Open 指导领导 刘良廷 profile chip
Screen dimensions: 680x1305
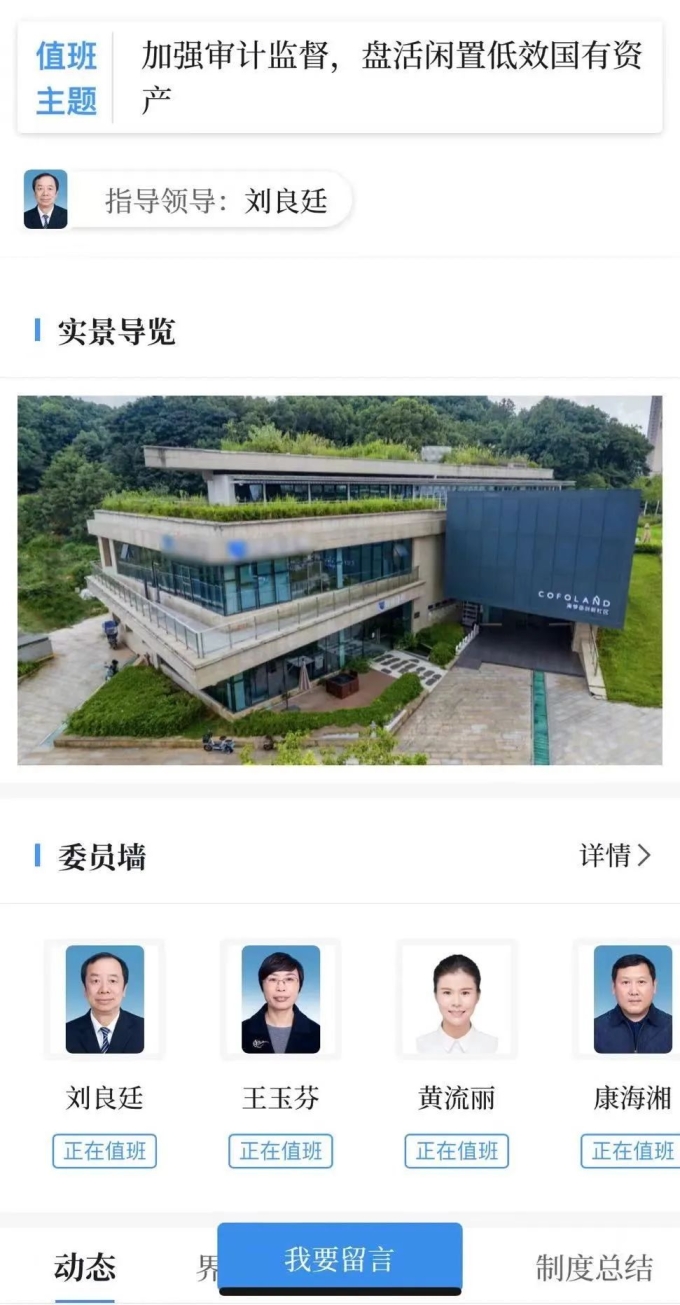click(188, 200)
